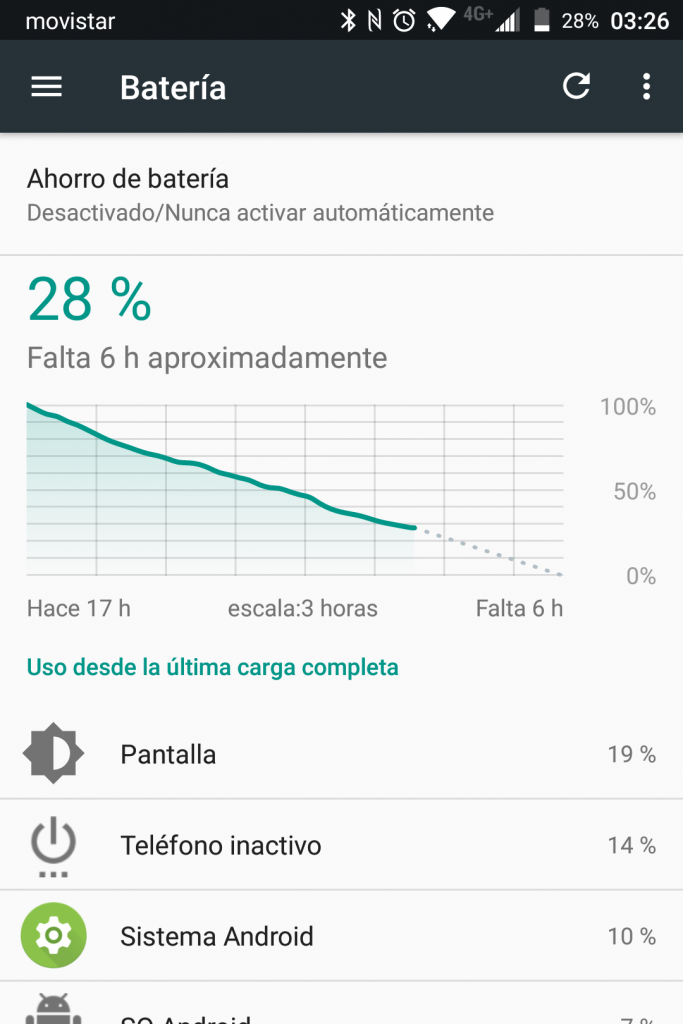Open the overflow options menu

tap(646, 87)
